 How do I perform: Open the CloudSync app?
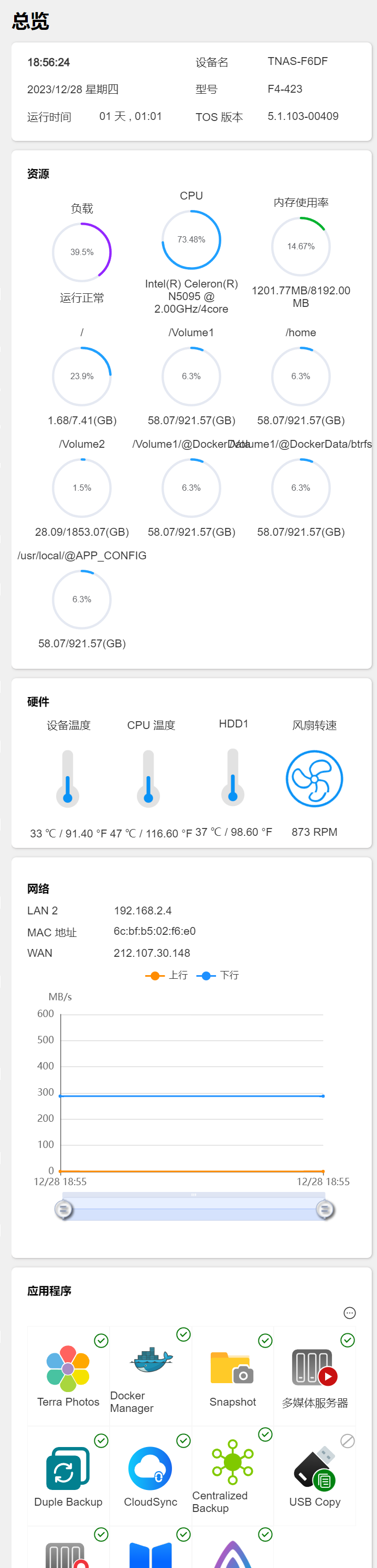pos(150,1469)
